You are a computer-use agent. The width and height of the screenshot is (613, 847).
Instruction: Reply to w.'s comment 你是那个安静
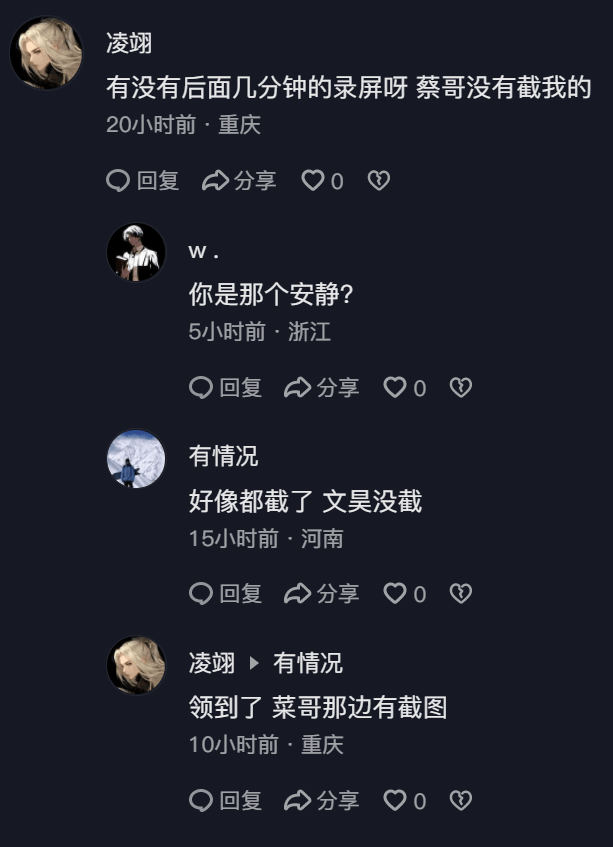226,388
